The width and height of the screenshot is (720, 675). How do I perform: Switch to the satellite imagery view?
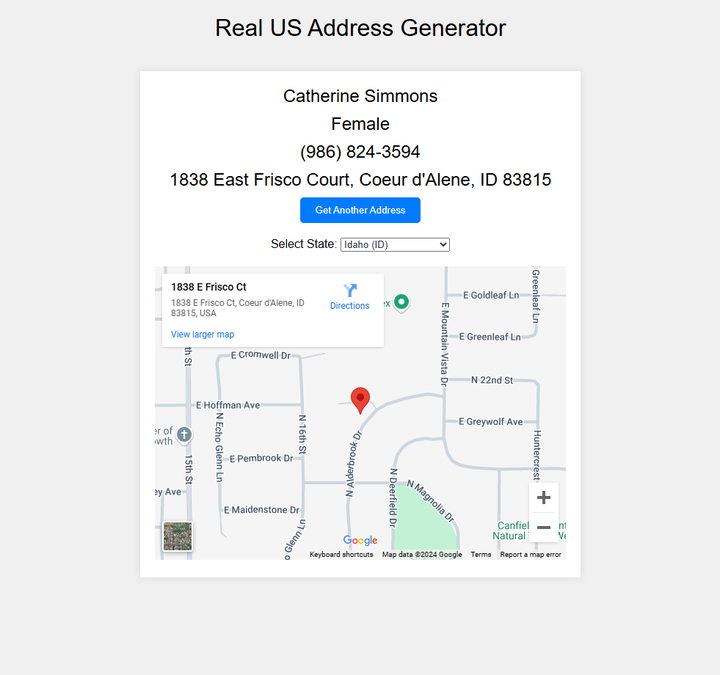click(x=178, y=537)
